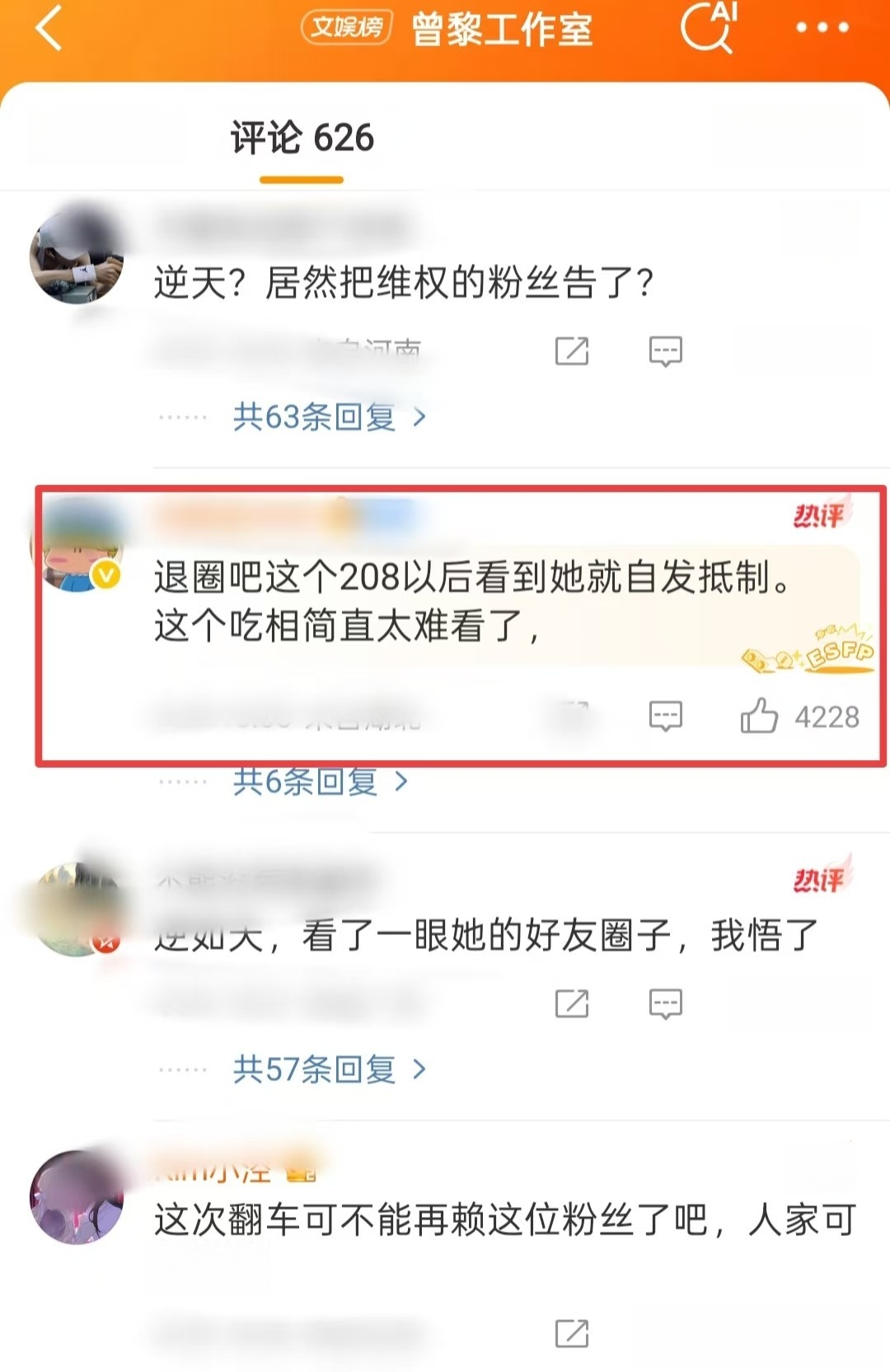This screenshot has height=1372, width=890.
Task: Open the AI search icon
Action: pos(707,28)
